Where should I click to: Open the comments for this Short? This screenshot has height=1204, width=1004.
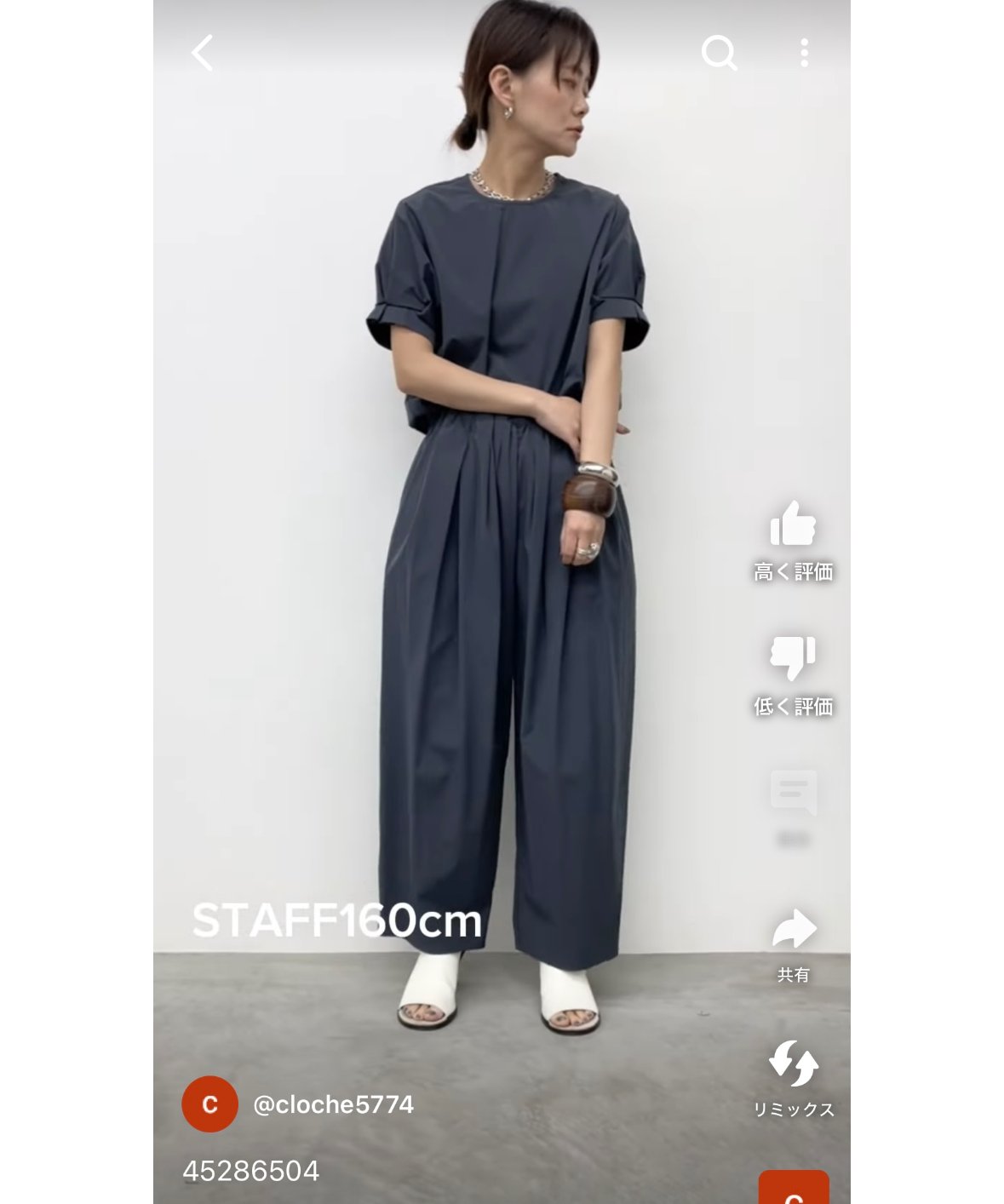793,793
